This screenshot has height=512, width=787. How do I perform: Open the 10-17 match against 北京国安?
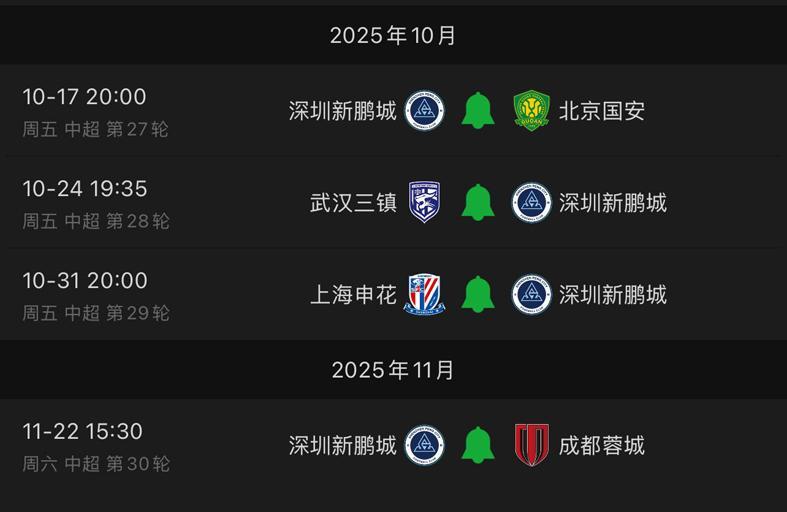pos(150,111)
